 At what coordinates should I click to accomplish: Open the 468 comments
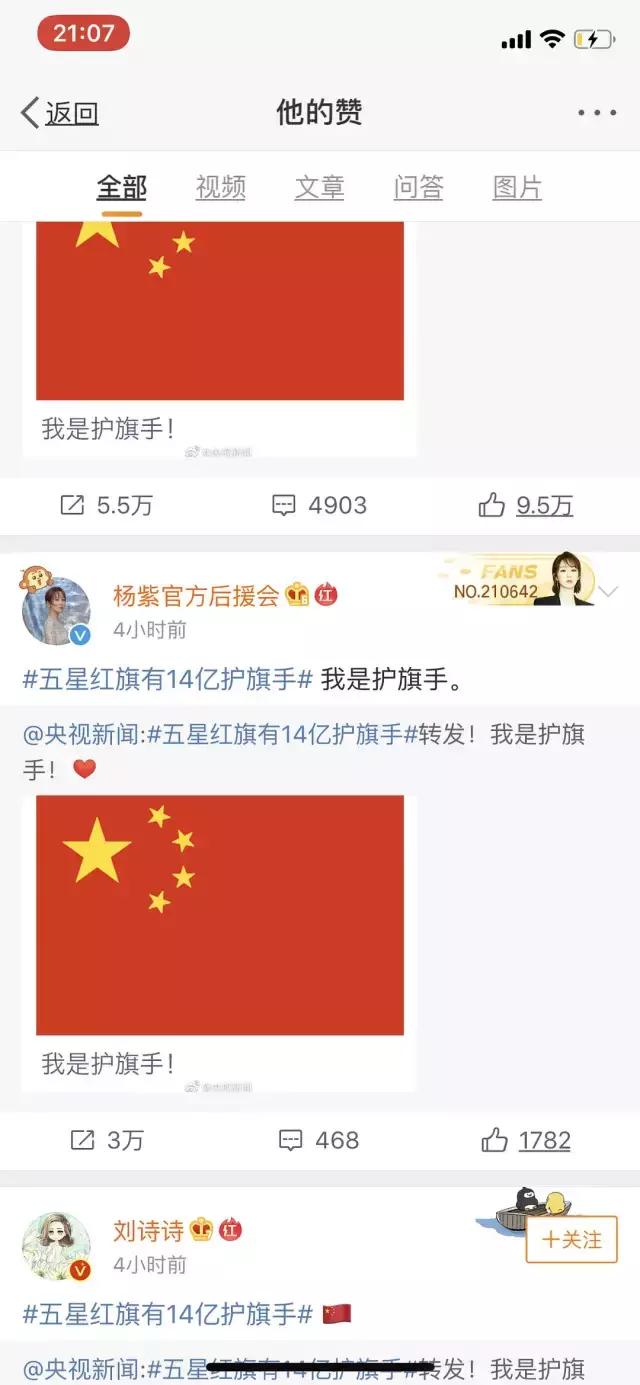click(320, 1140)
